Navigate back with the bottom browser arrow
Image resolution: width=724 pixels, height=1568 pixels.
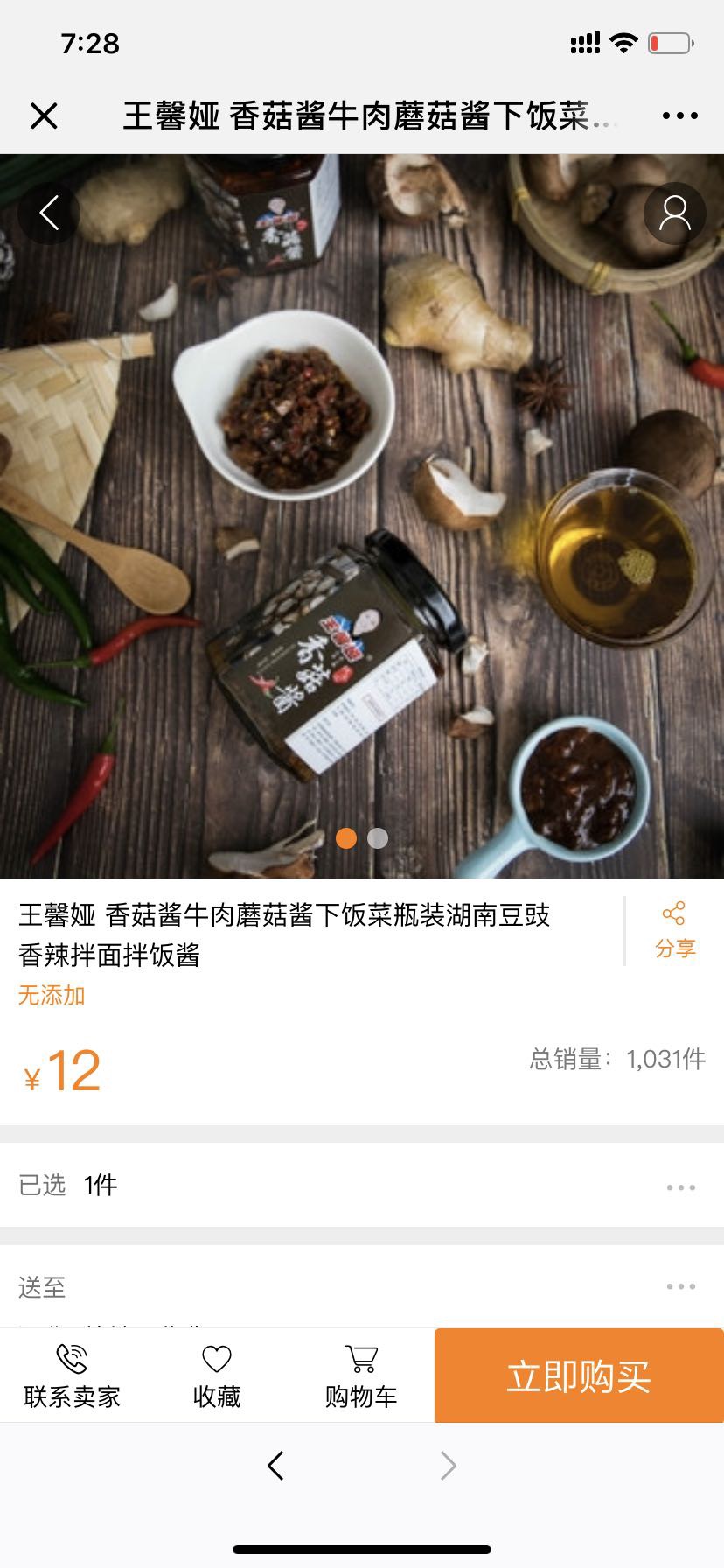275,1466
